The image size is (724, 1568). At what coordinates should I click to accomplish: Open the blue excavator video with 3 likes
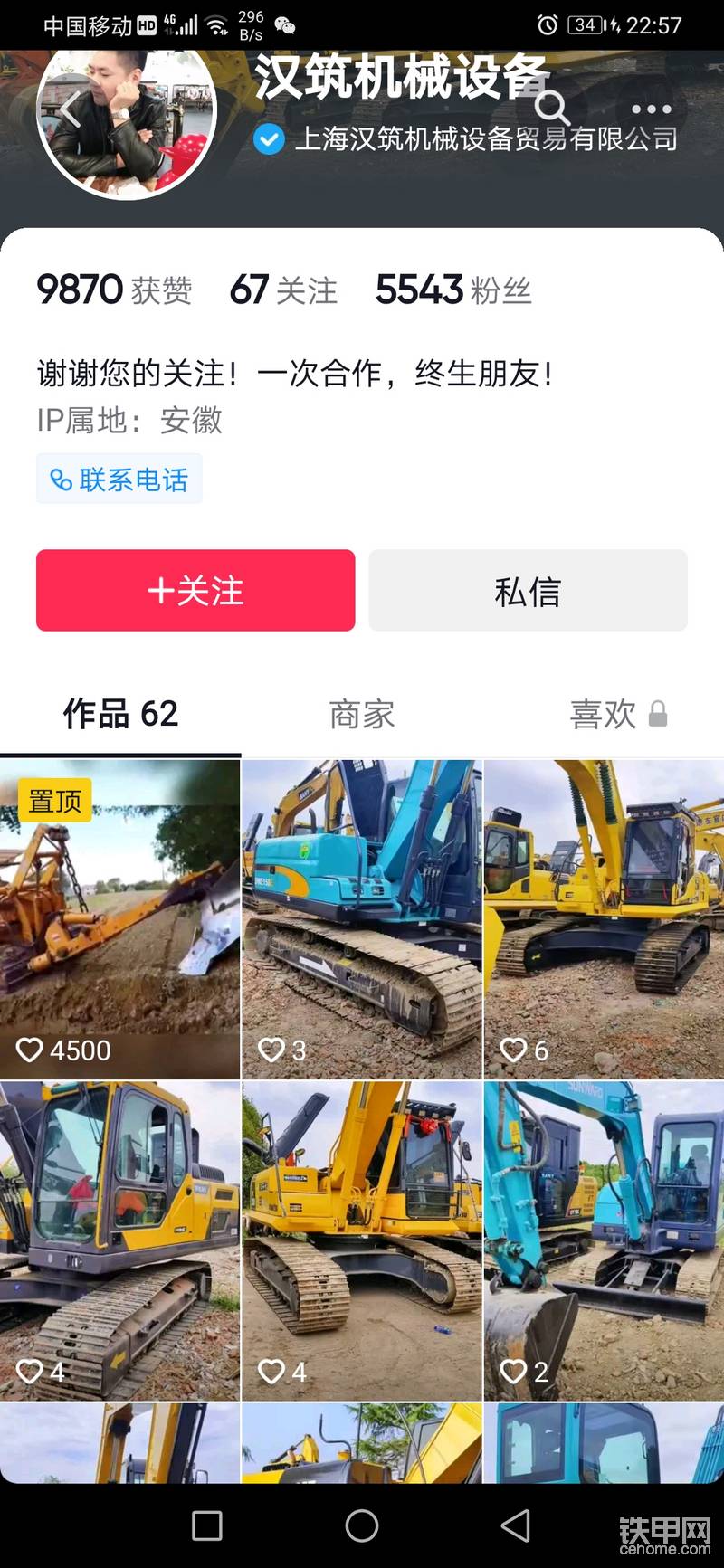pos(362,918)
